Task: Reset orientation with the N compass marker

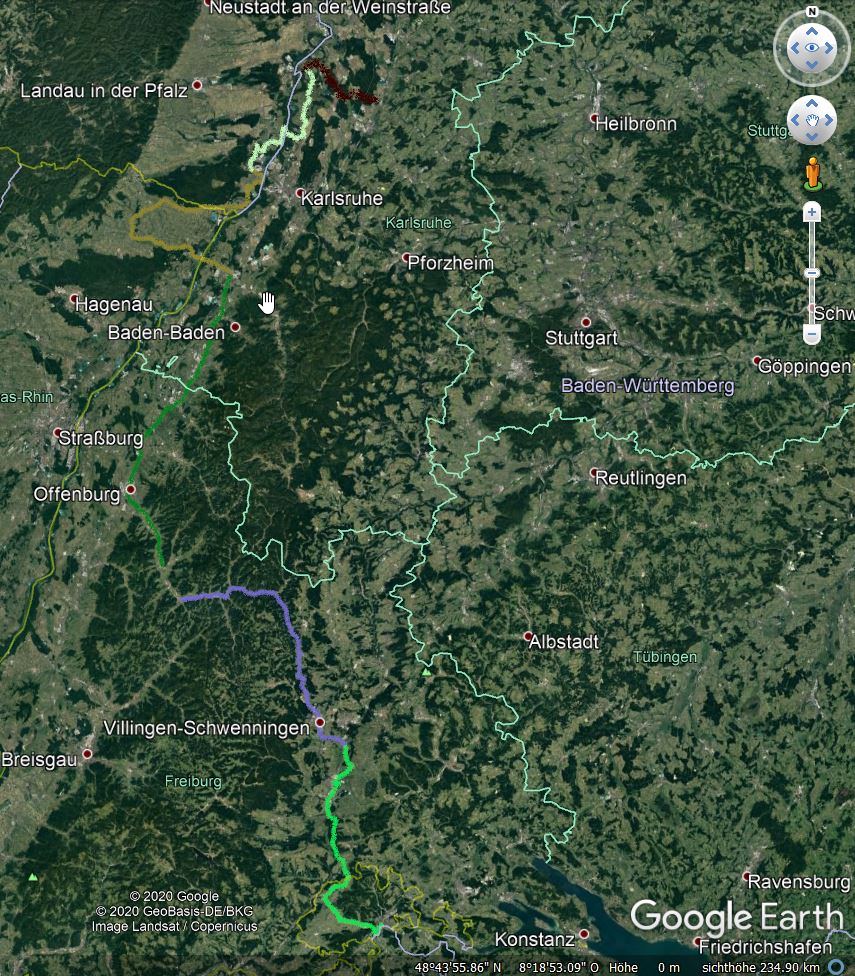Action: coord(812,12)
